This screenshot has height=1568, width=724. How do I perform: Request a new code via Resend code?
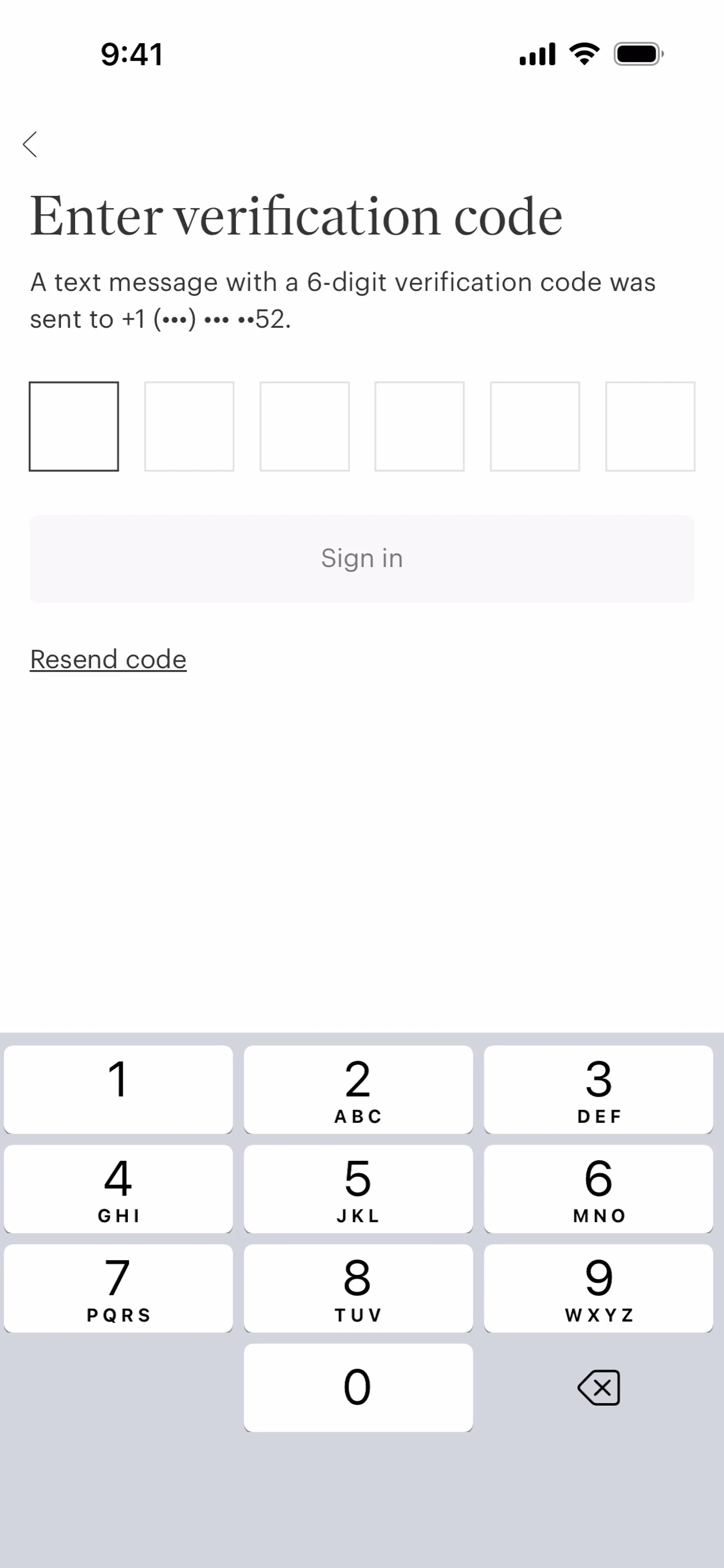(x=108, y=660)
